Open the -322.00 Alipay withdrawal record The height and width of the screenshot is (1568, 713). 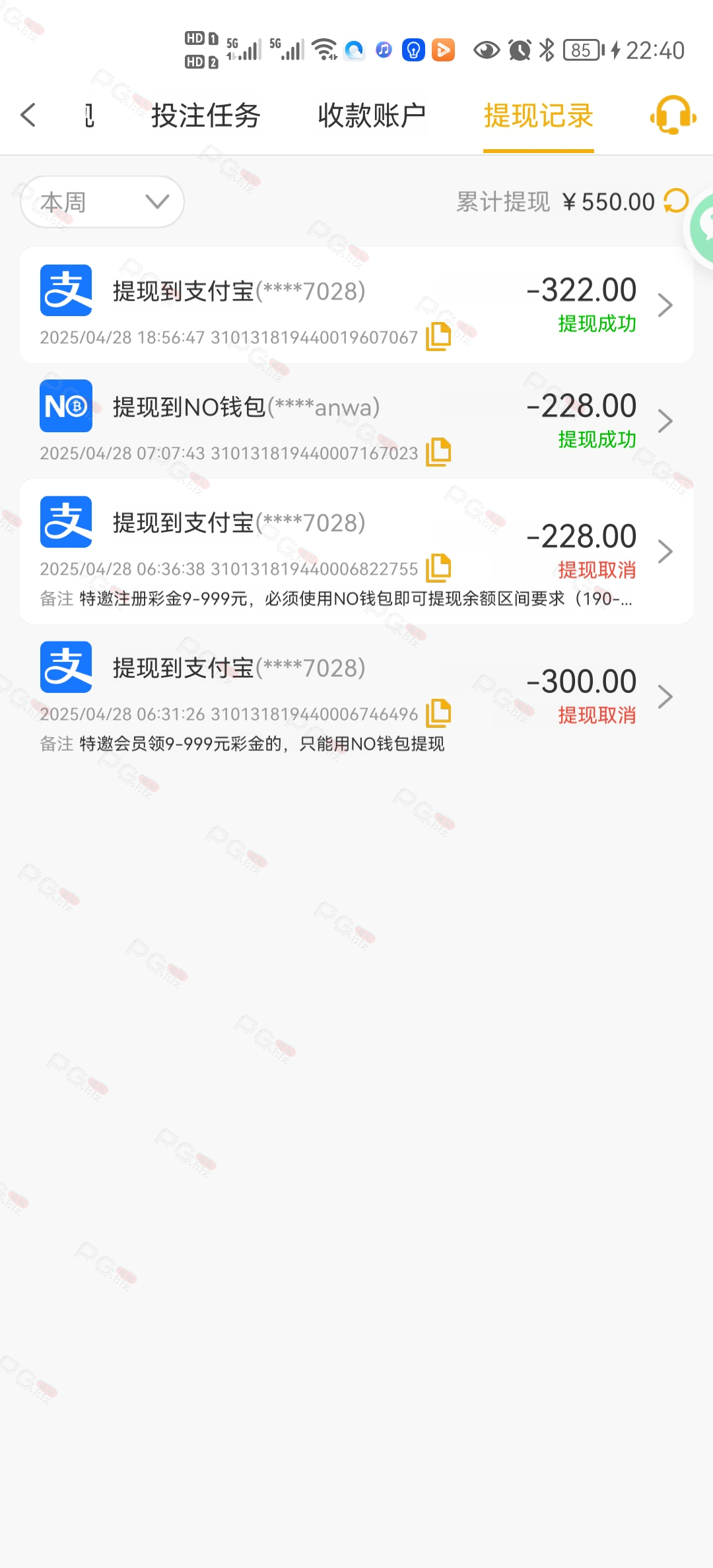[x=356, y=305]
